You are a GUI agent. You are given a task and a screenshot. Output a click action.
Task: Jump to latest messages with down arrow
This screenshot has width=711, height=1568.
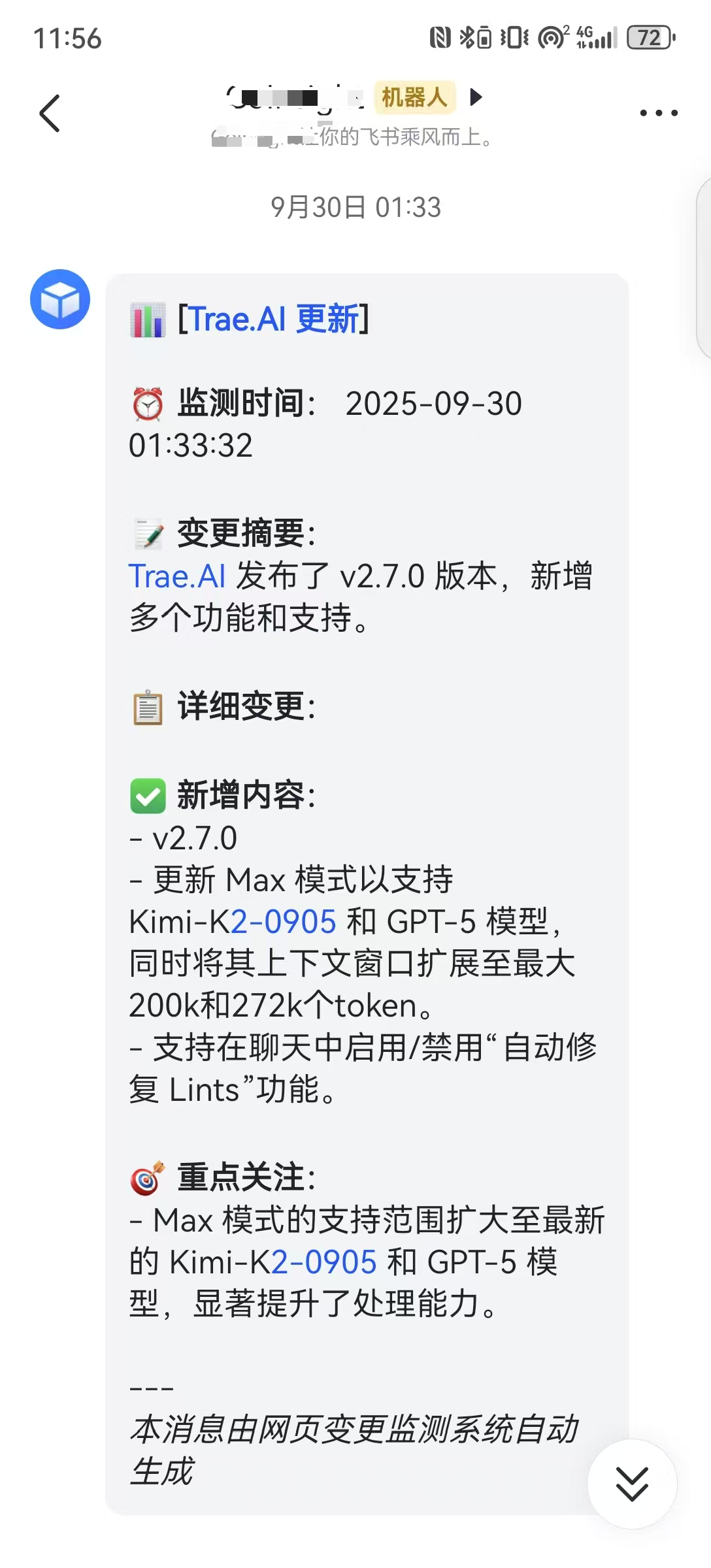[632, 1484]
